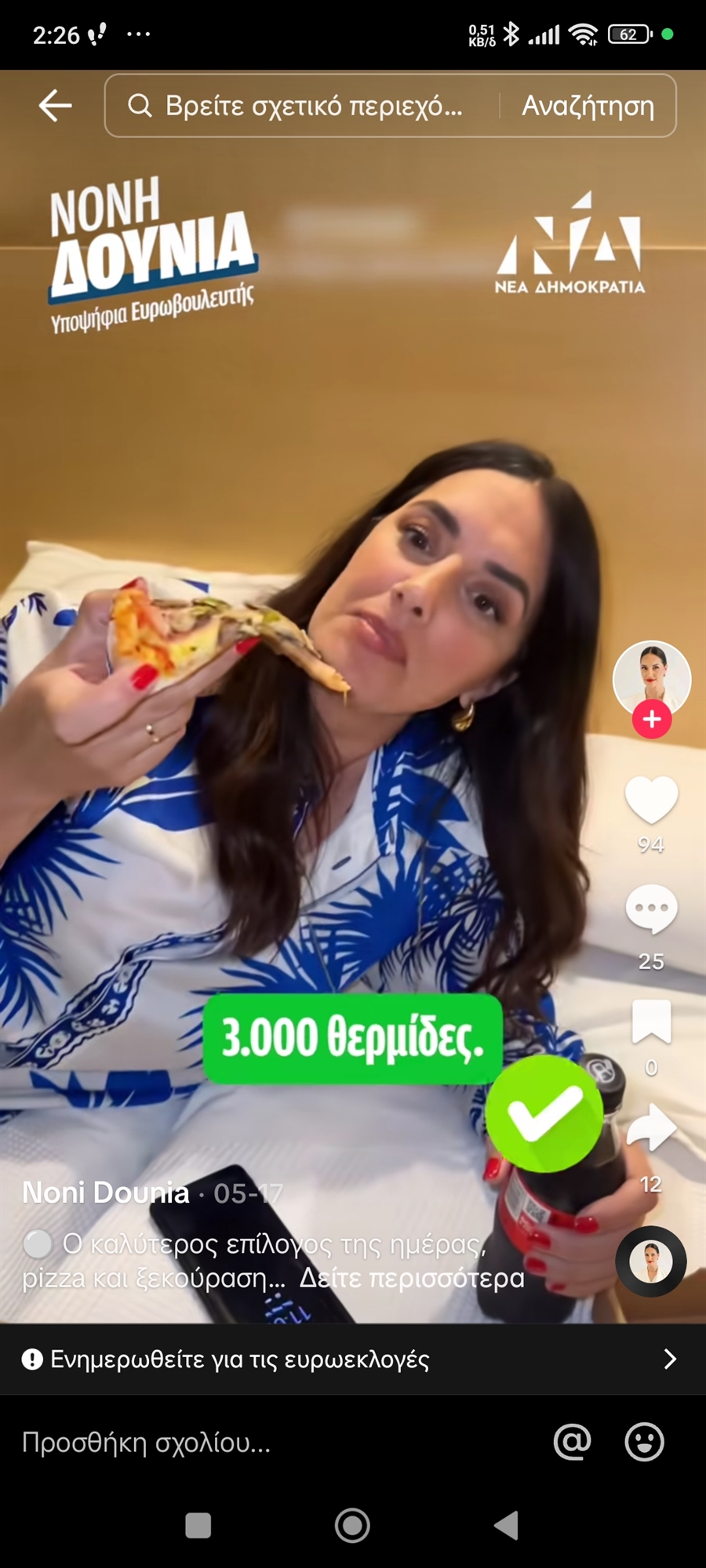706x1568 pixels.
Task: Like this video
Action: click(651, 800)
